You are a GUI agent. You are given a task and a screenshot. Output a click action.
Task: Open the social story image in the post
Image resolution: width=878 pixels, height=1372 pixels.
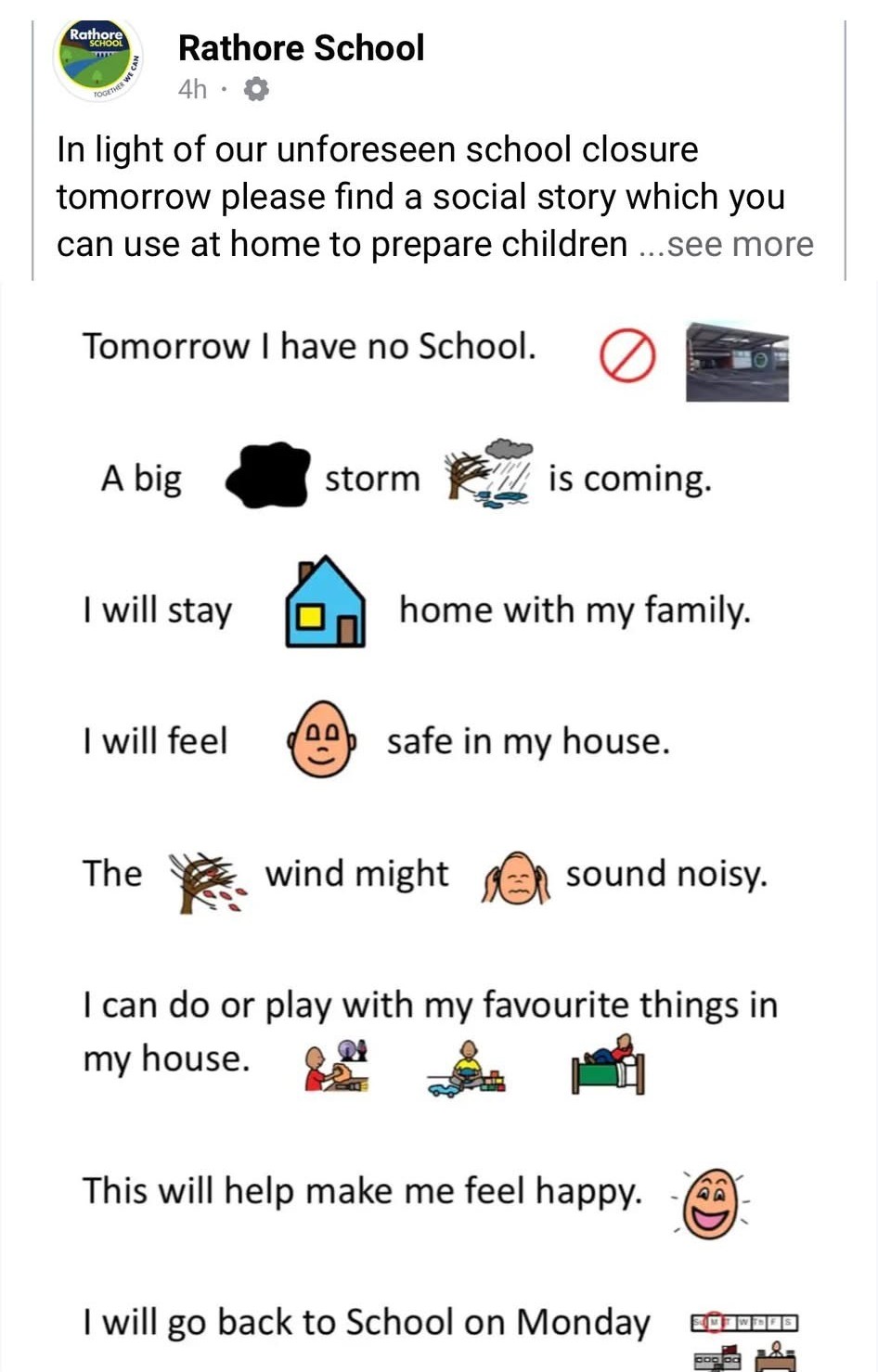[x=438, y=826]
